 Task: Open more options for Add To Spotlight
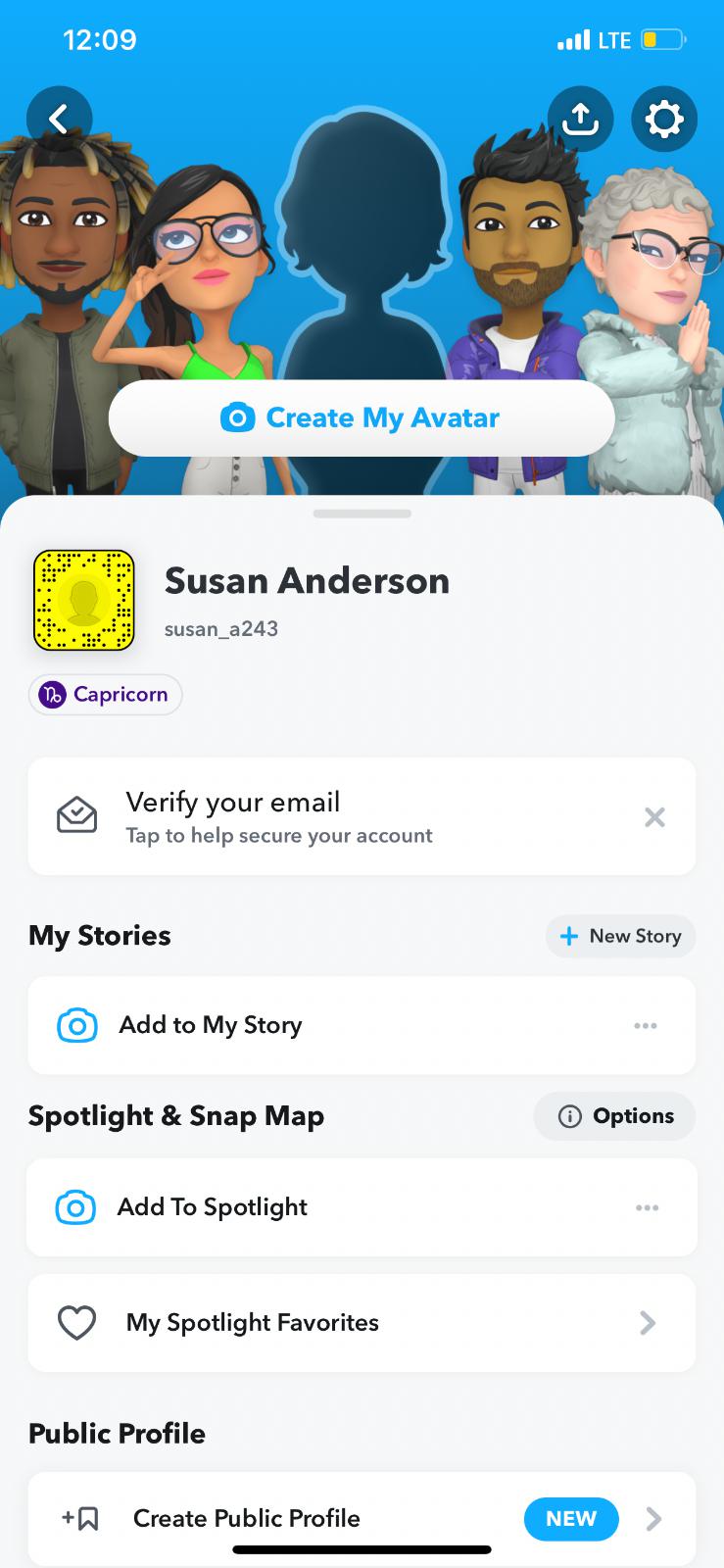(647, 1207)
